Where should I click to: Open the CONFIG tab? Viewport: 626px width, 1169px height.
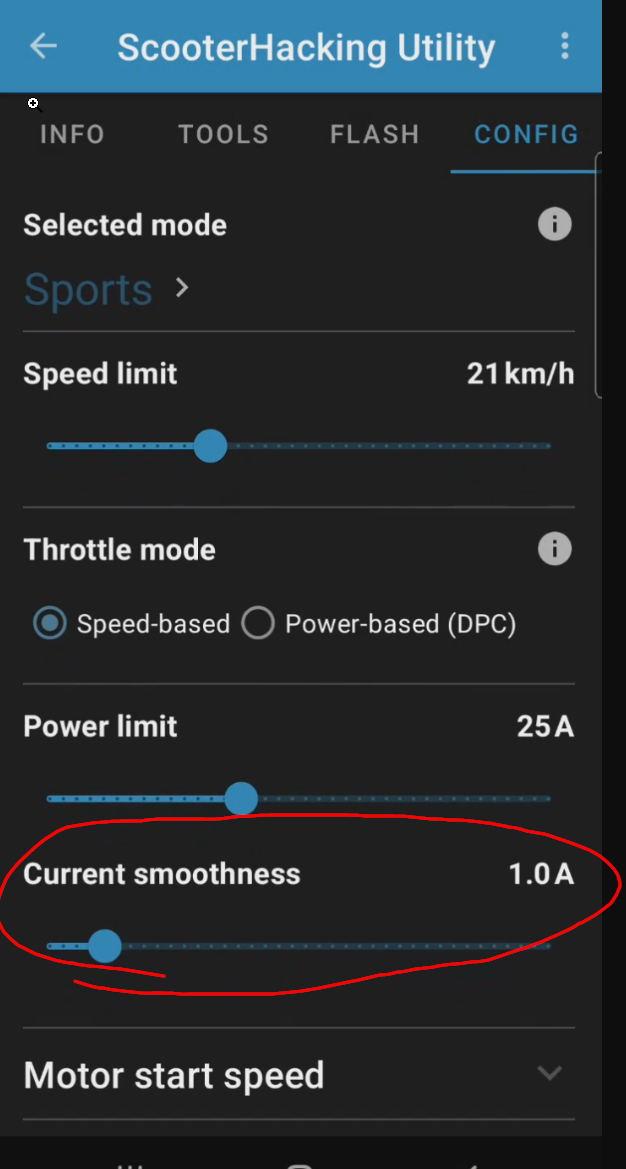point(526,135)
